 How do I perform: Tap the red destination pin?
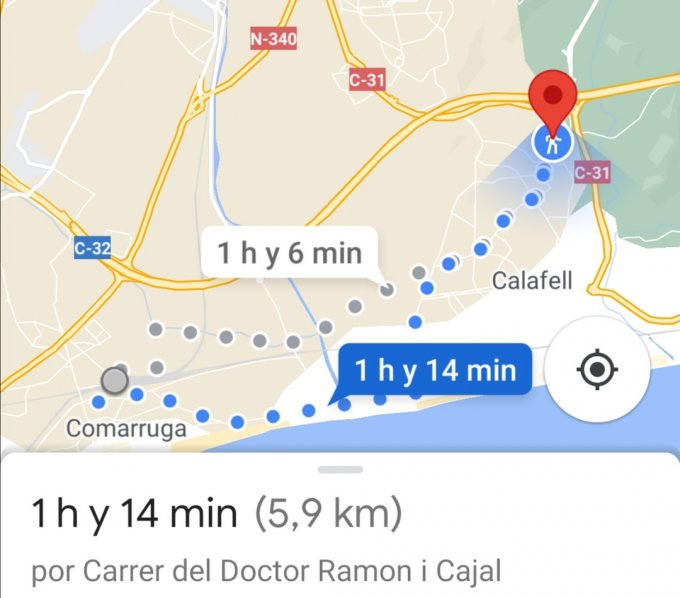[x=552, y=97]
